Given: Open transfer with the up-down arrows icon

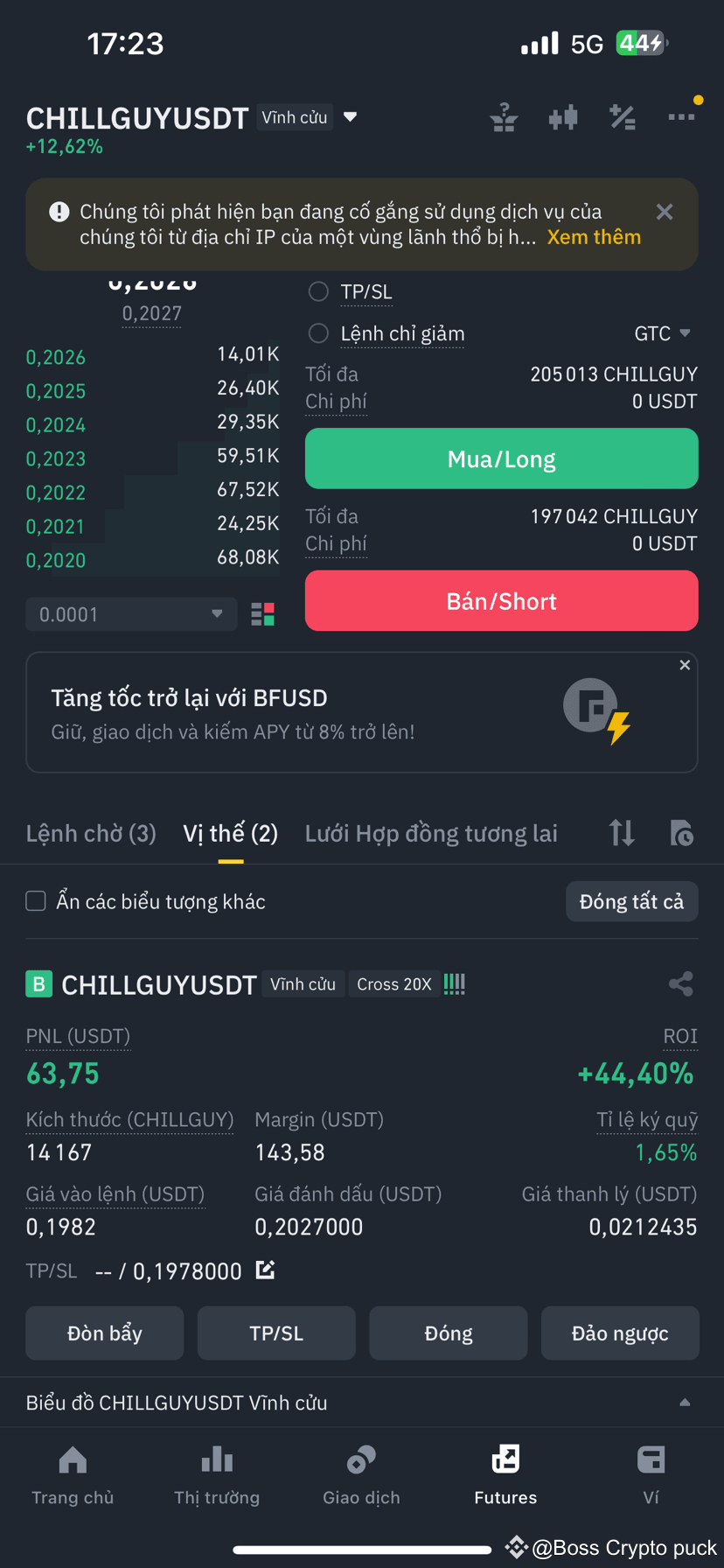Looking at the screenshot, I should (x=621, y=833).
